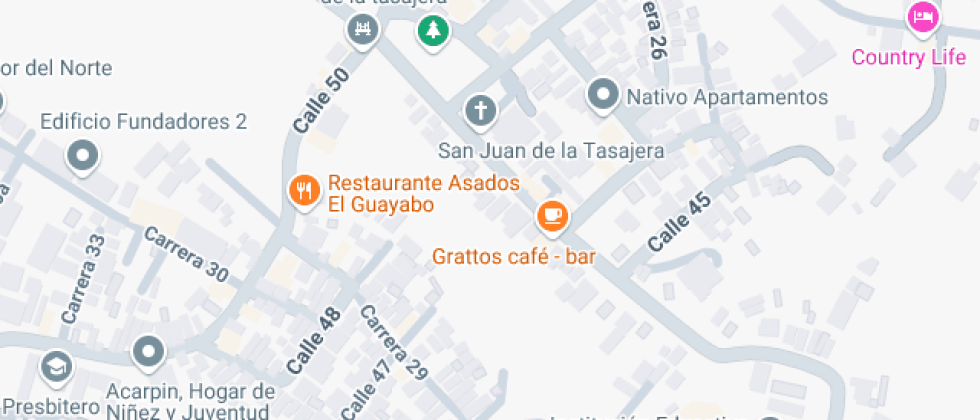Screen dimensions: 980x420
Task: Open the Restaurante Asados El Guayabo marker
Action: pyautogui.click(x=303, y=188)
